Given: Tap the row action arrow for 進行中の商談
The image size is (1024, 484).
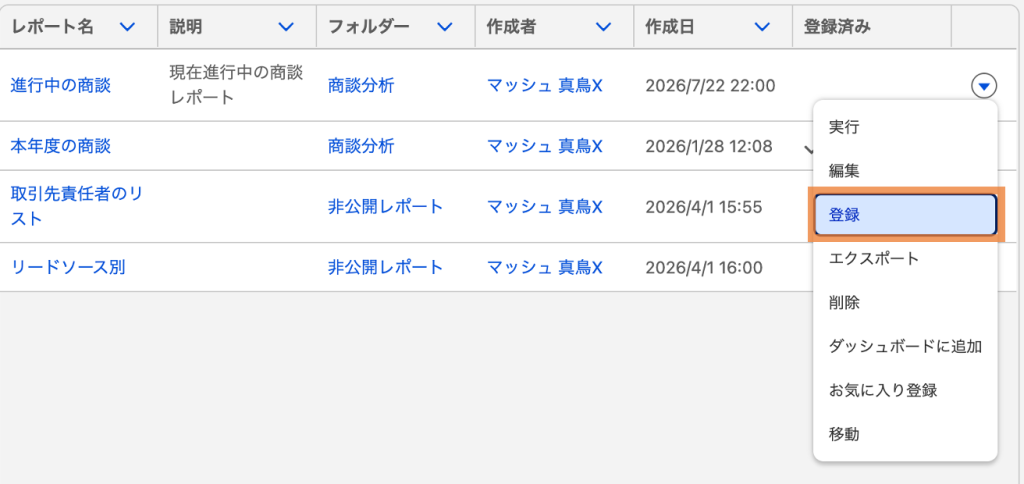Looking at the screenshot, I should (x=984, y=86).
